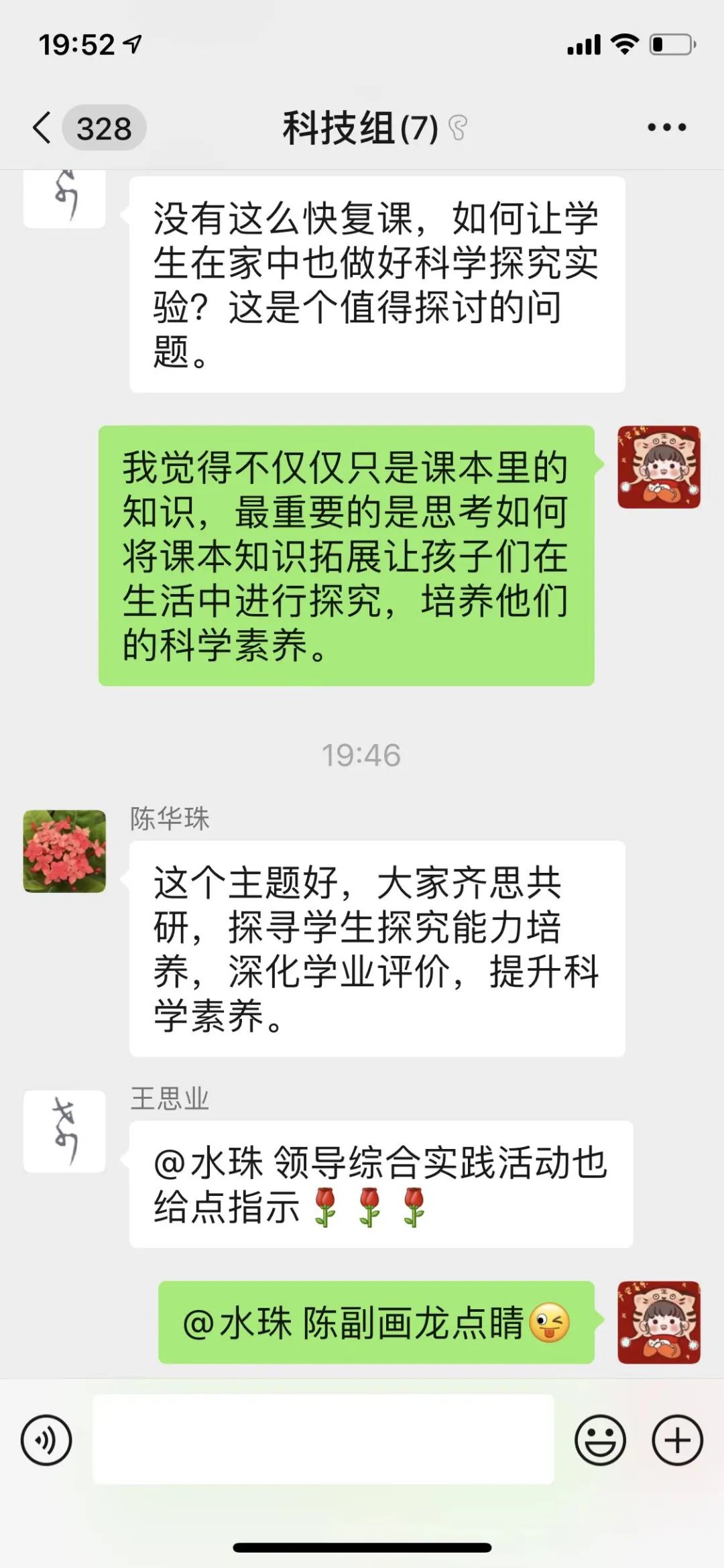
Task: Go back to the chat list
Action: (x=43, y=127)
